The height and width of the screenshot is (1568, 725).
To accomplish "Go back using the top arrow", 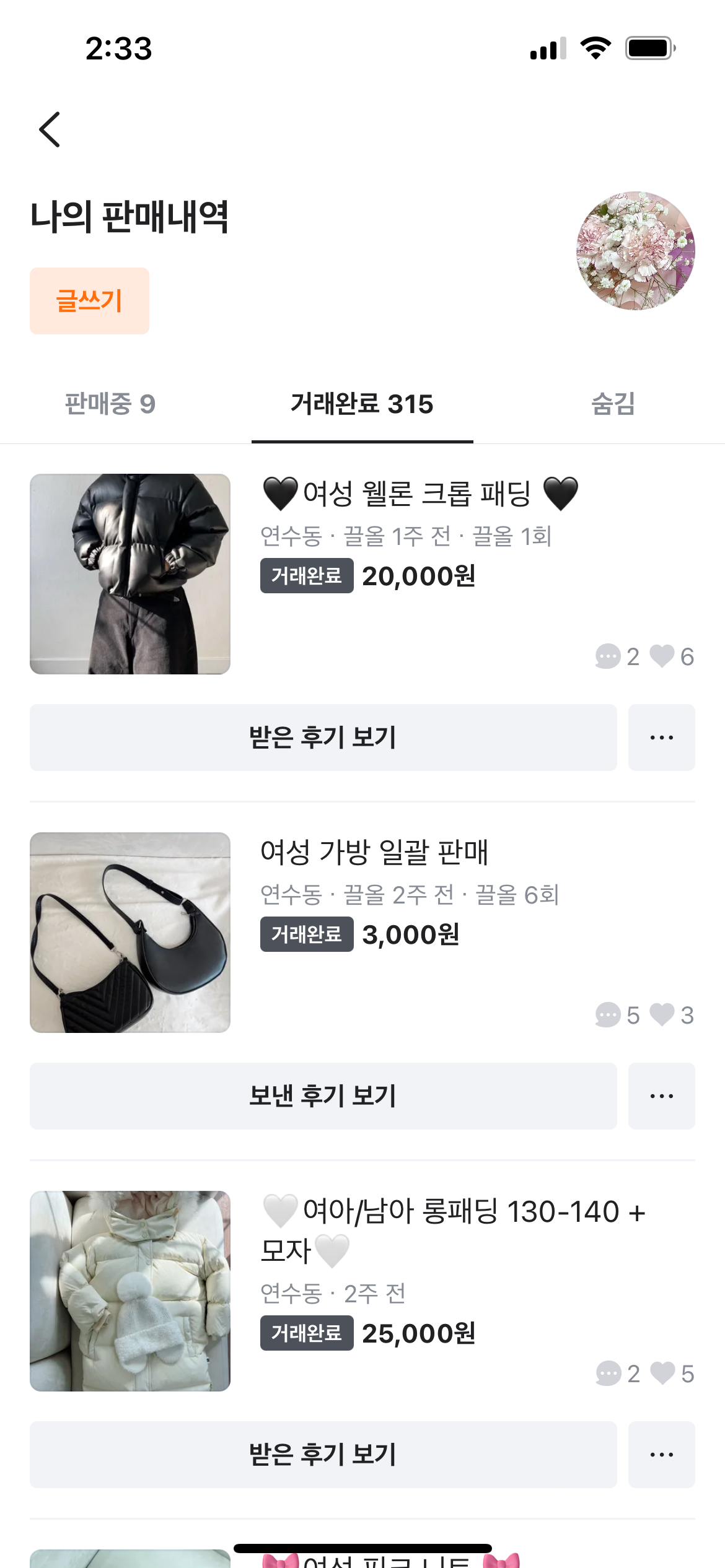I will (50, 129).
